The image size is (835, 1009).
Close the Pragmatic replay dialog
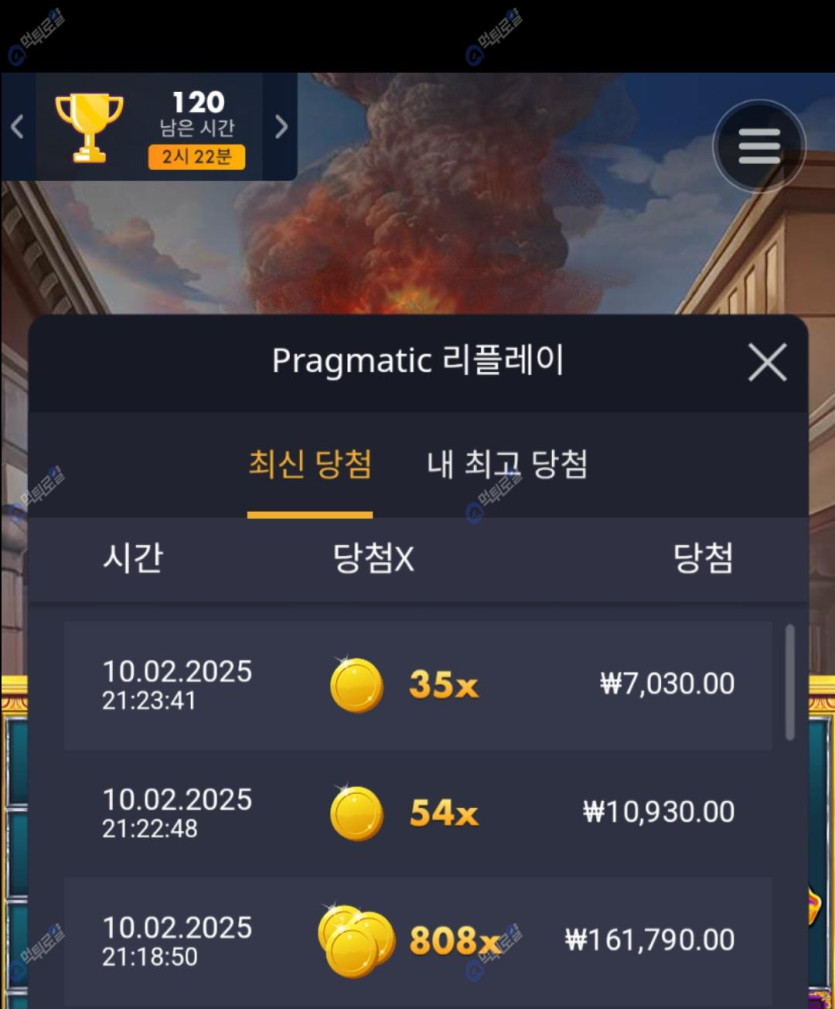(767, 362)
